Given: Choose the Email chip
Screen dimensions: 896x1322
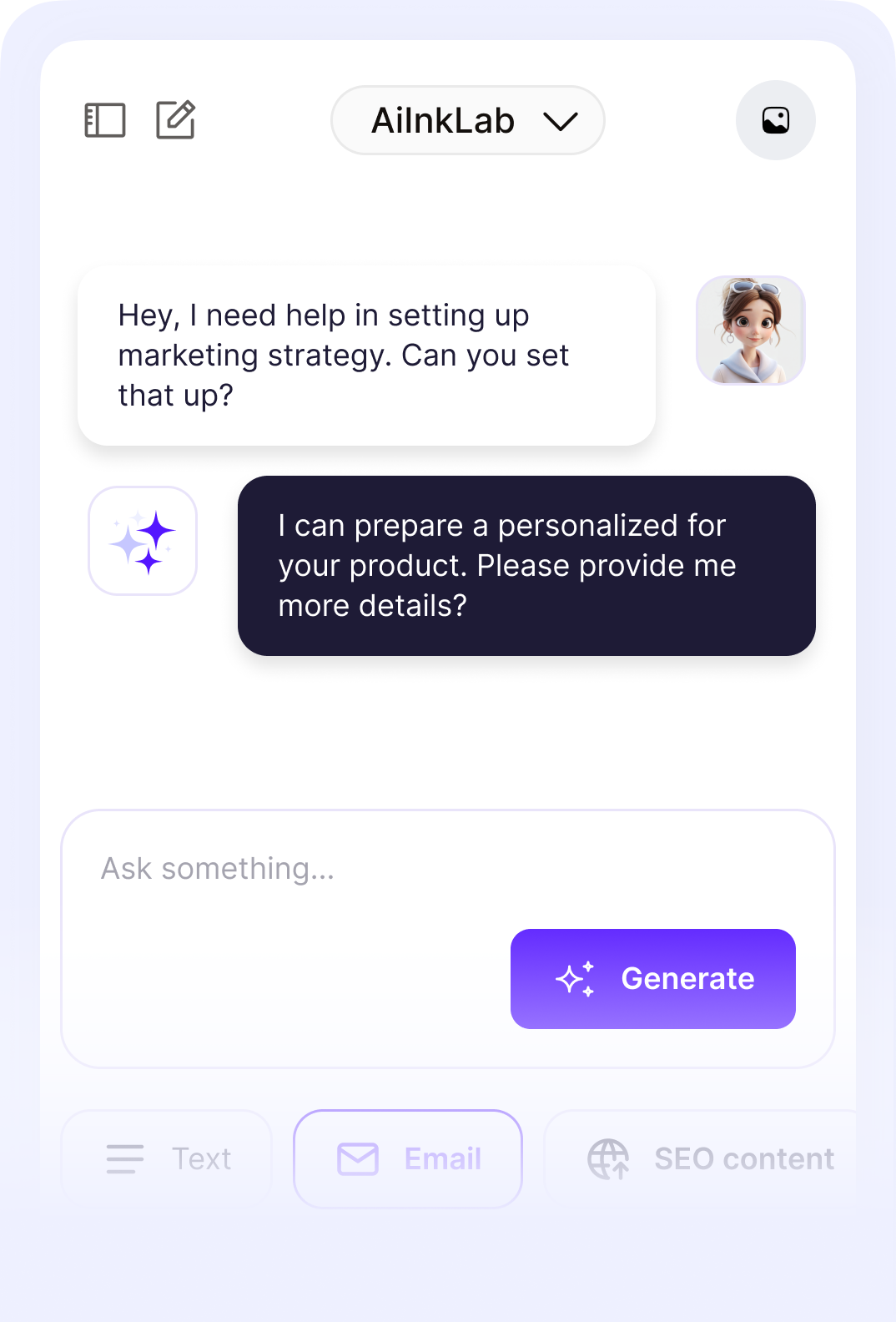Looking at the screenshot, I should 408,1158.
